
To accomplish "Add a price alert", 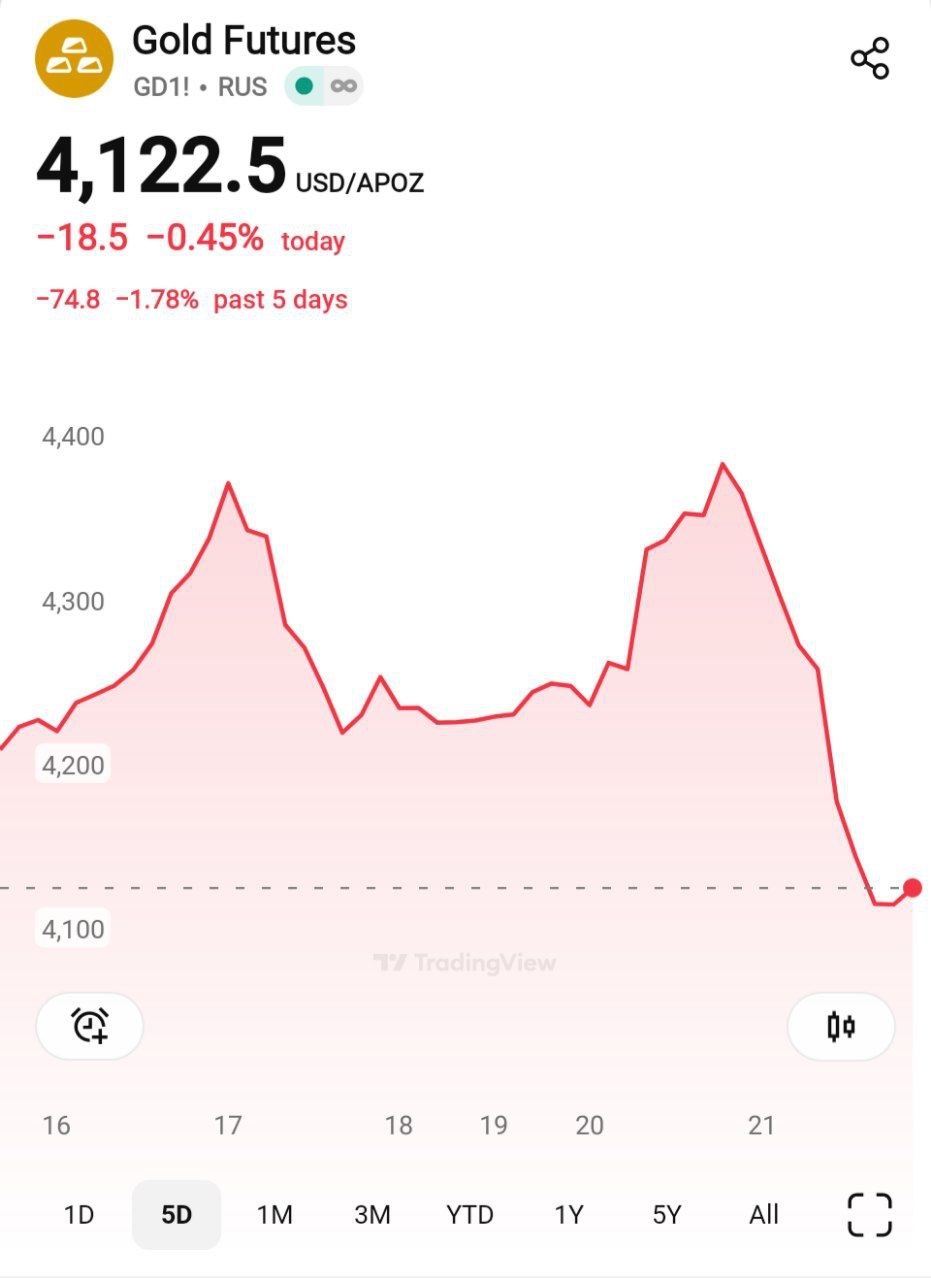I will click(x=90, y=1026).
